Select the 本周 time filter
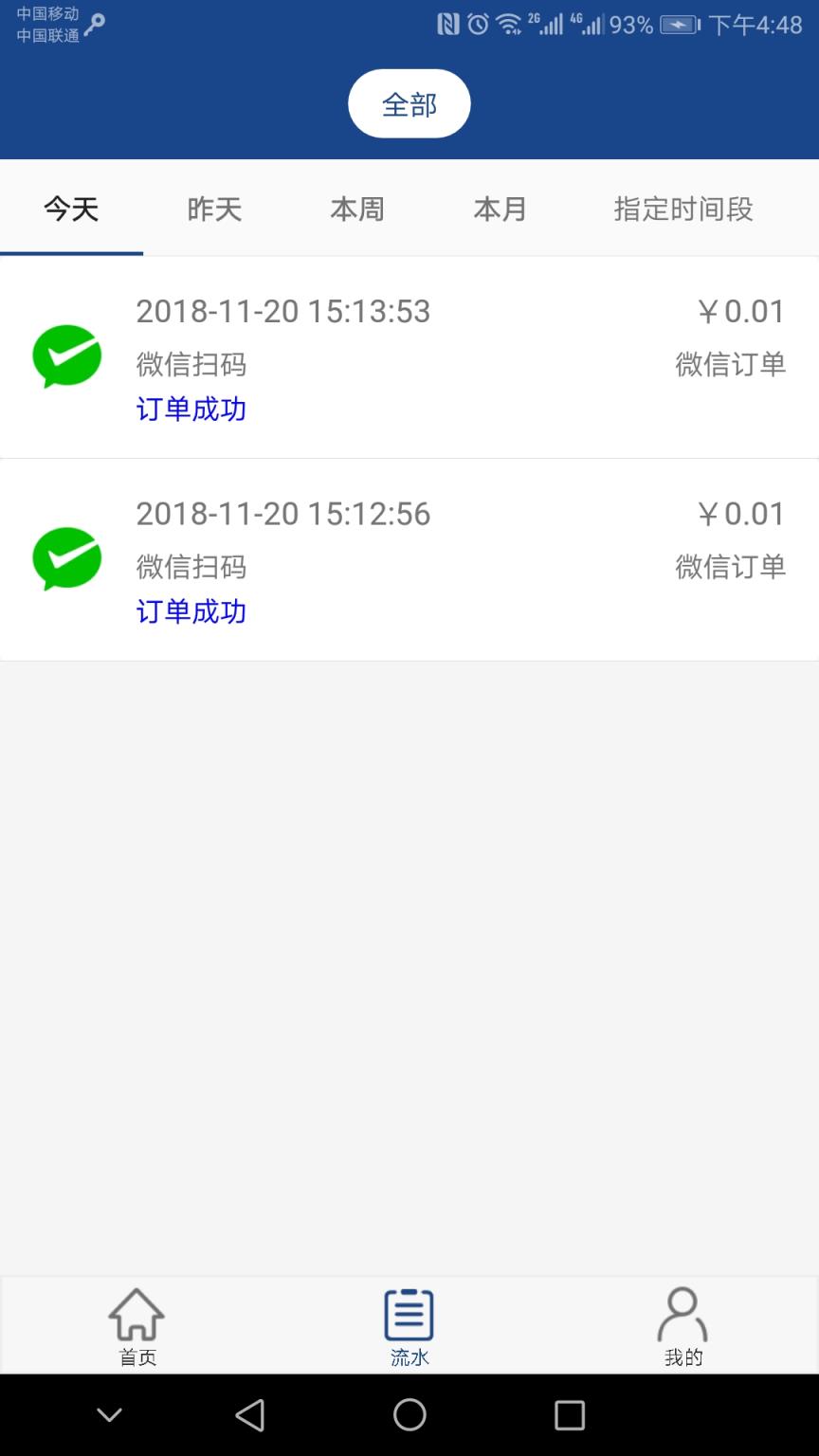This screenshot has width=819, height=1456. point(356,209)
